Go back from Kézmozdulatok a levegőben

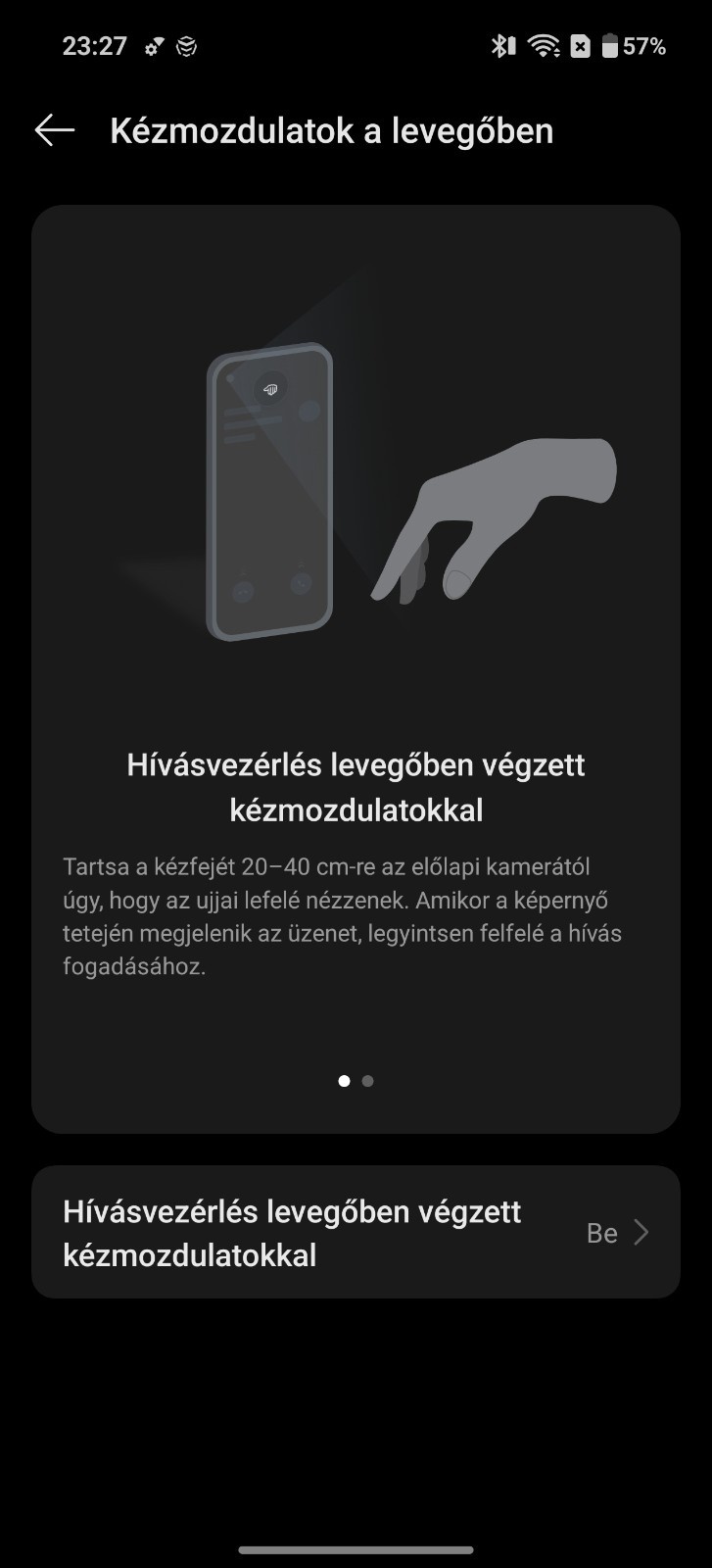click(55, 130)
